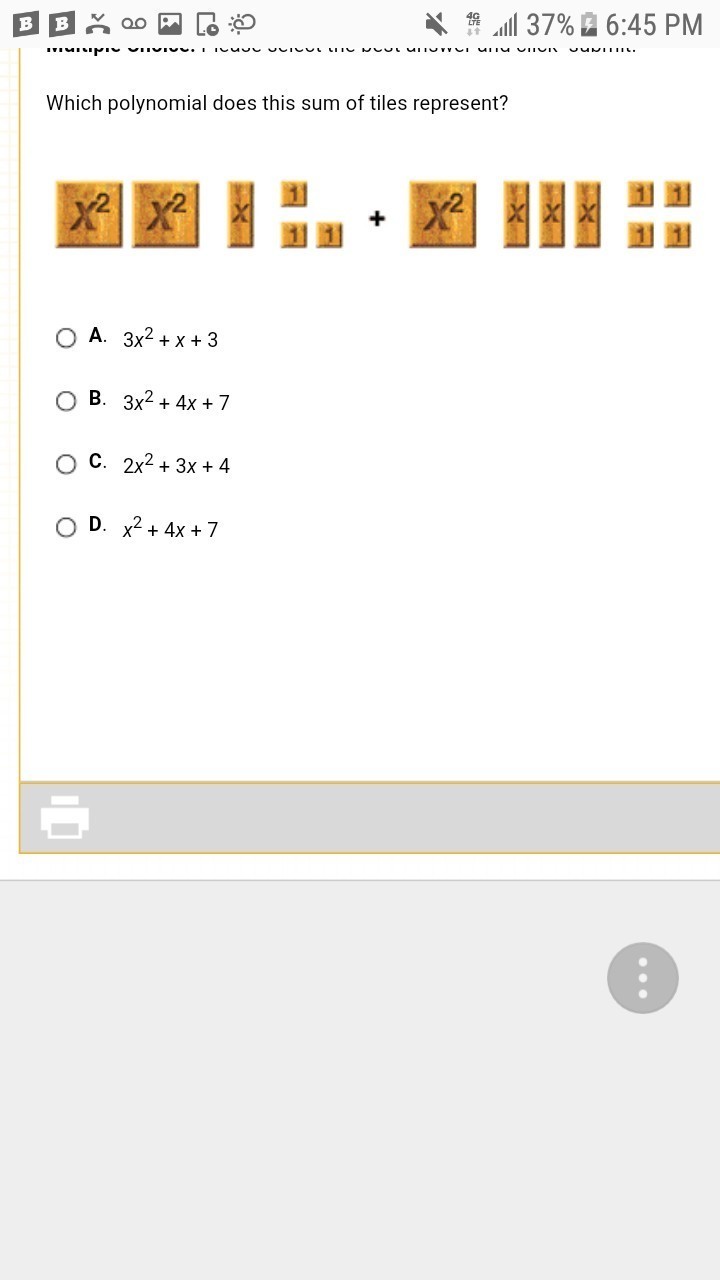Choose option B: 3x² + 4x + 7
The image size is (720, 1280).
coord(66,401)
